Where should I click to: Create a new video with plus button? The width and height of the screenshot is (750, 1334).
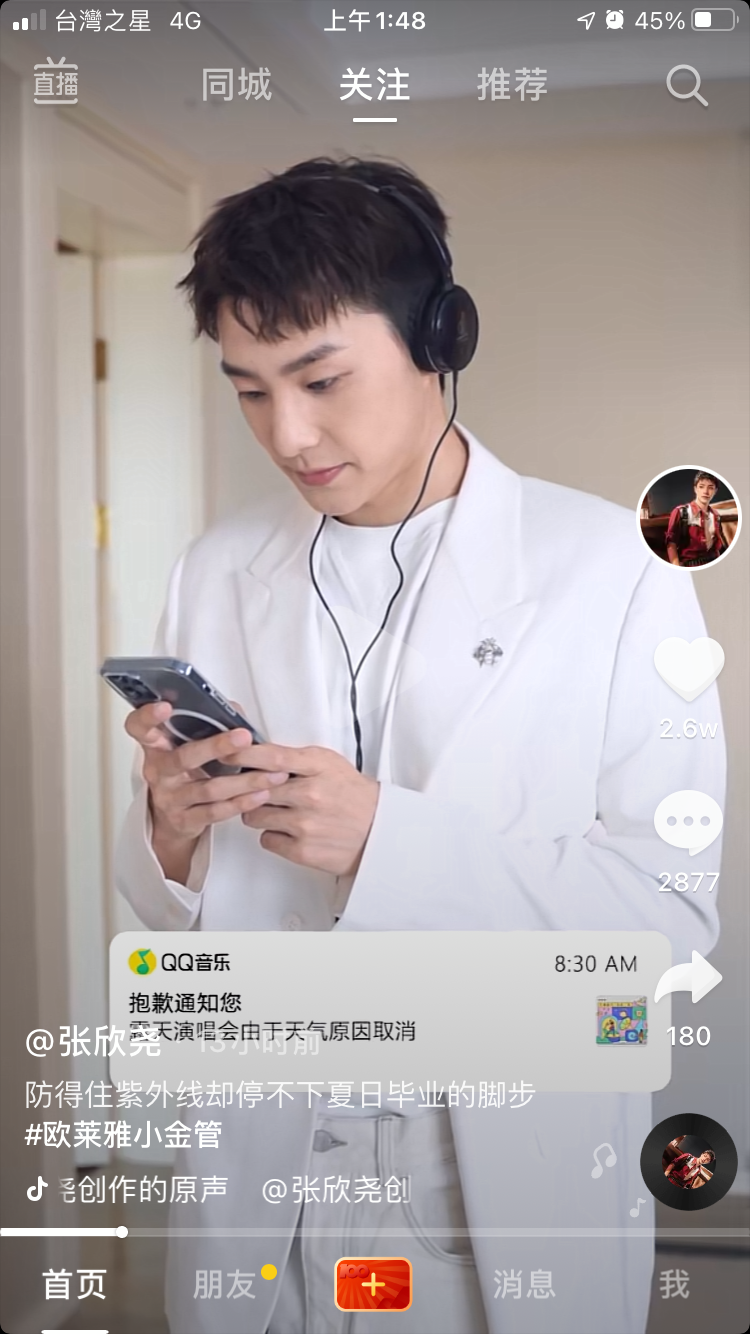click(x=373, y=1285)
